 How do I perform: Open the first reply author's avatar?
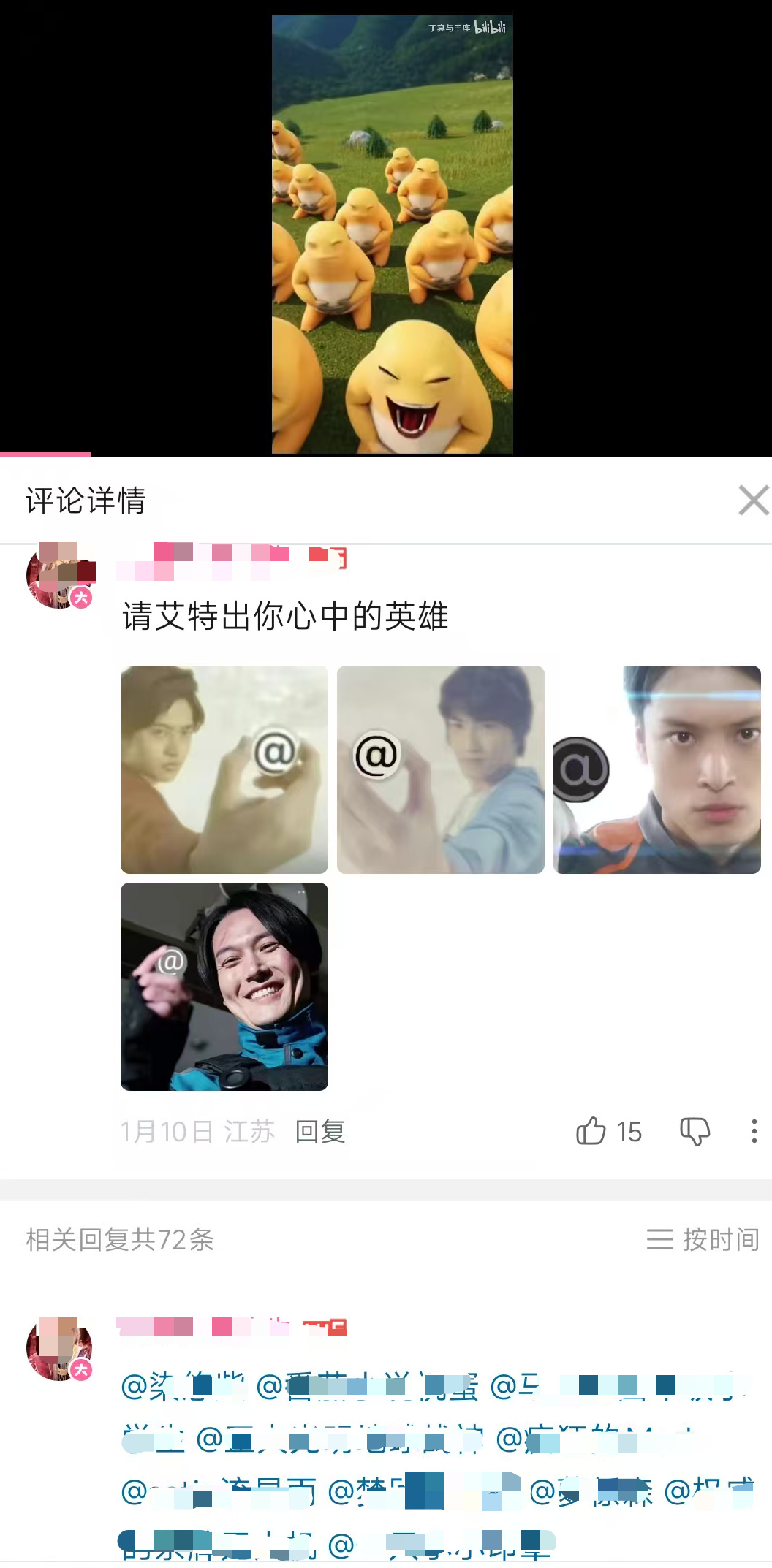(x=58, y=1348)
